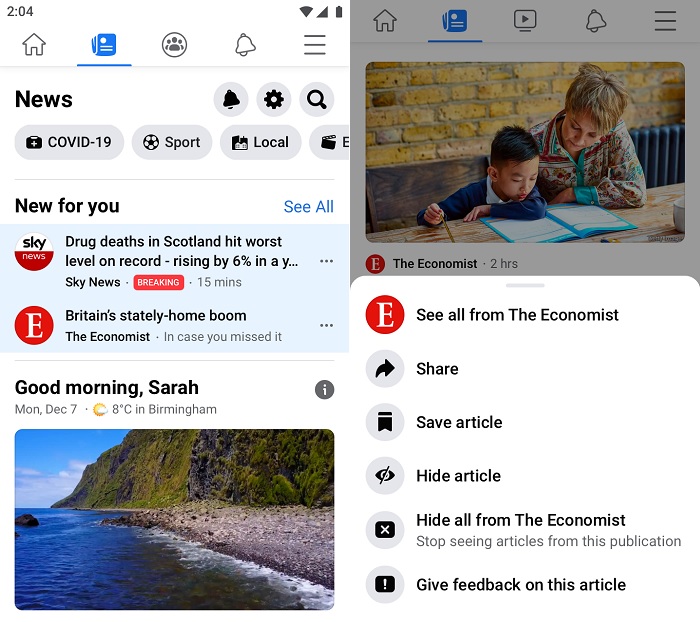700x622 pixels.
Task: Go to the Home tab in left screen
Action: pos(34,45)
